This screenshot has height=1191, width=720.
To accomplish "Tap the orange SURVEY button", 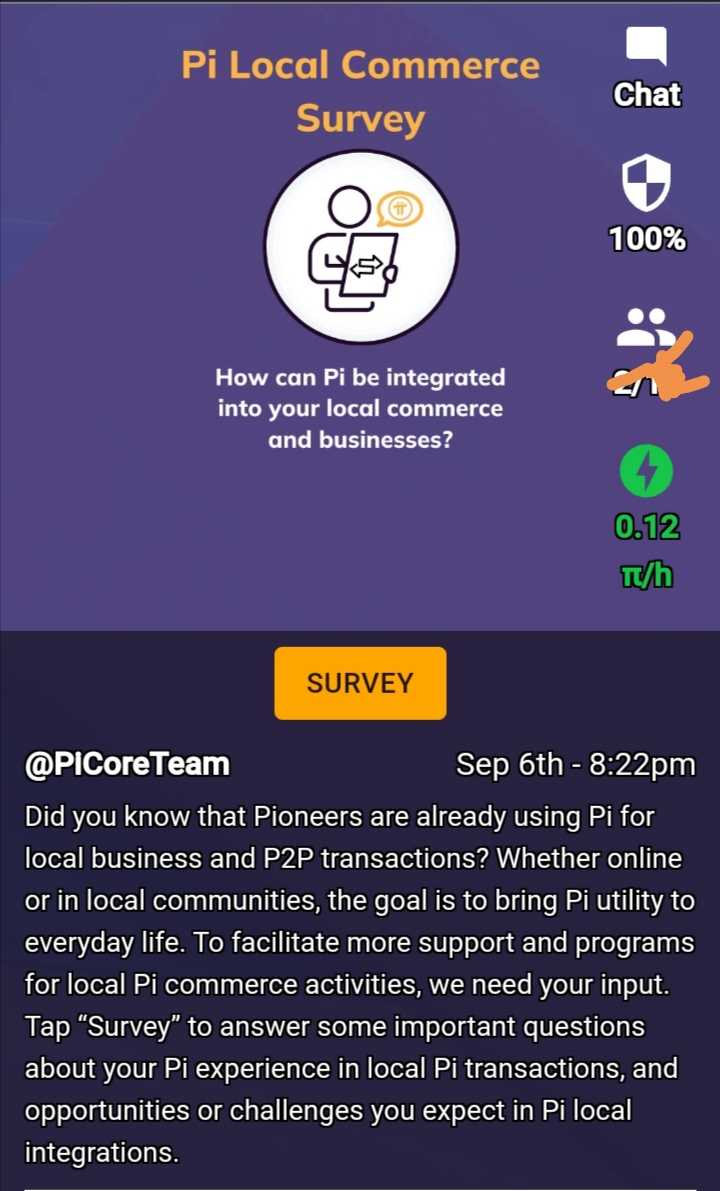I will pyautogui.click(x=360, y=683).
